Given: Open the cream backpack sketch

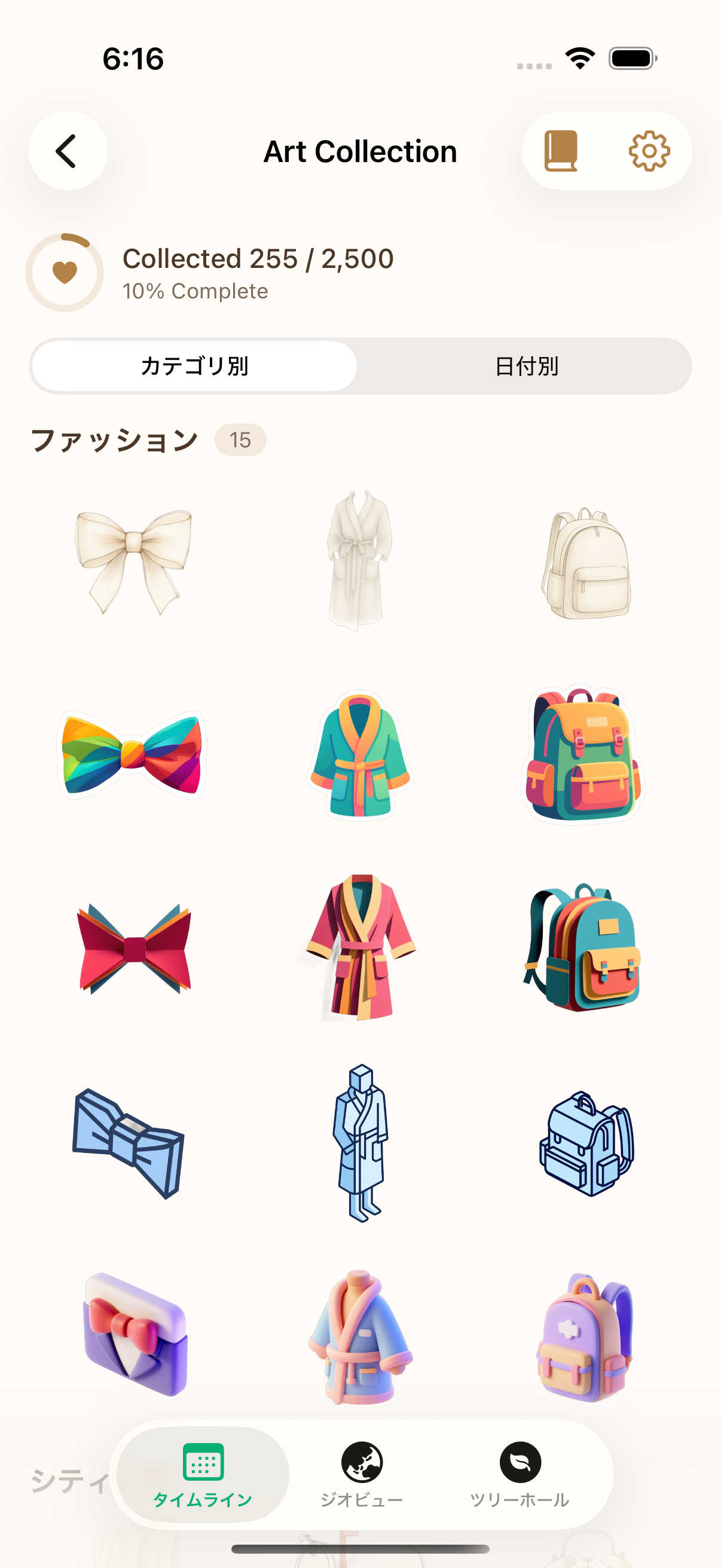Looking at the screenshot, I should pyautogui.click(x=585, y=564).
